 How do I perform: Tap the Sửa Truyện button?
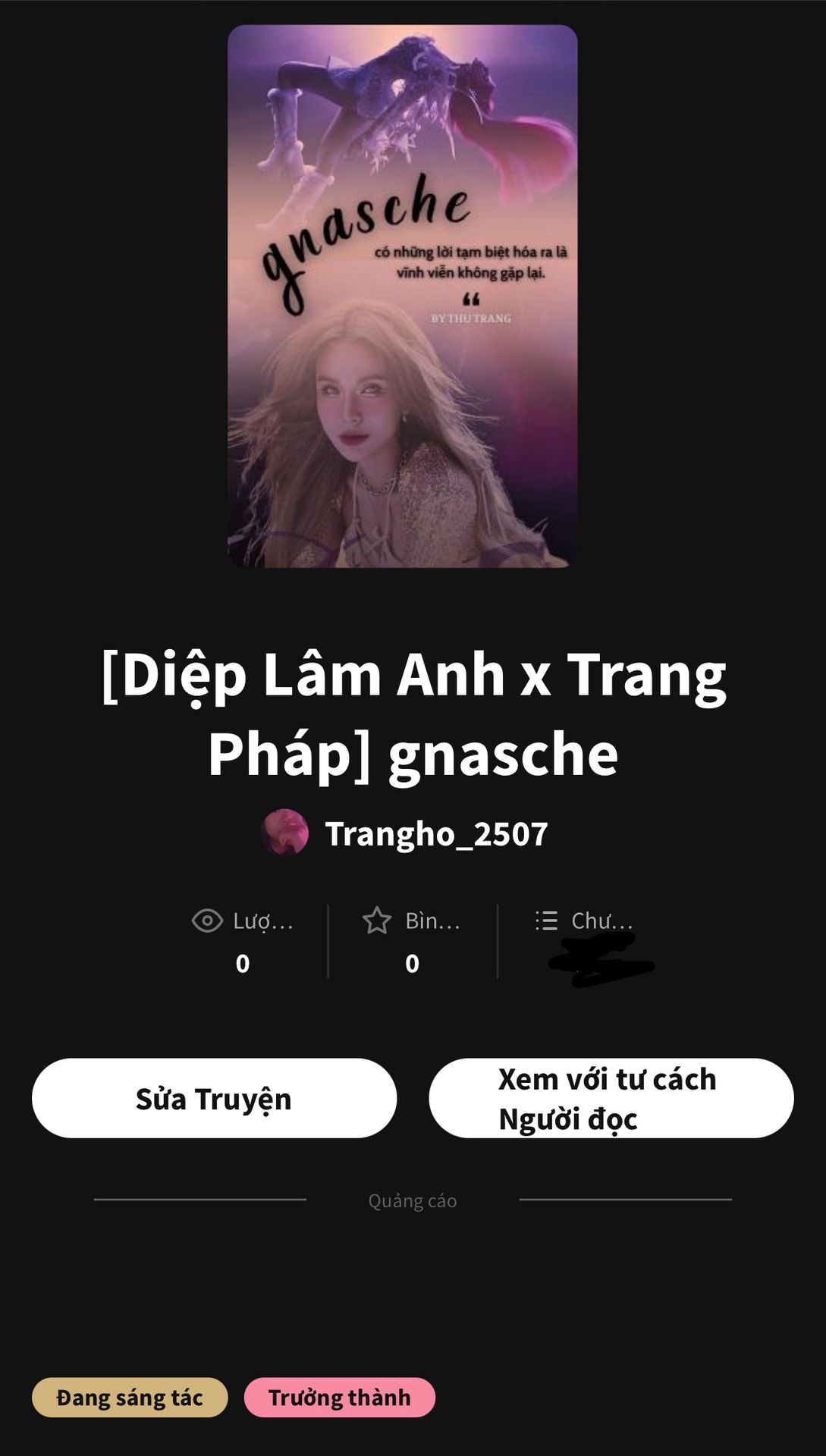(214, 1098)
